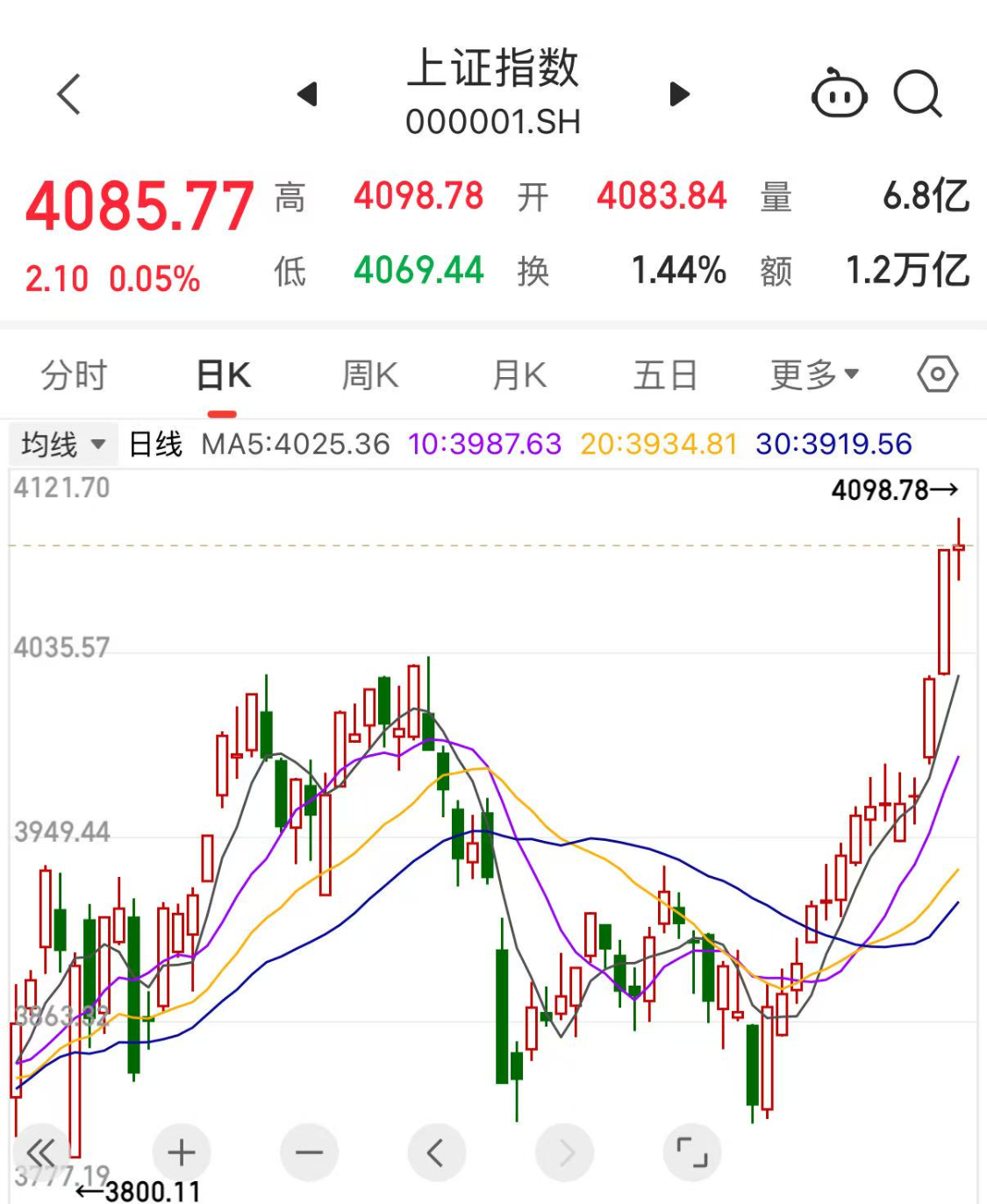Zoom in the K-line chart
This screenshot has width=987, height=1204.
coord(181,1152)
